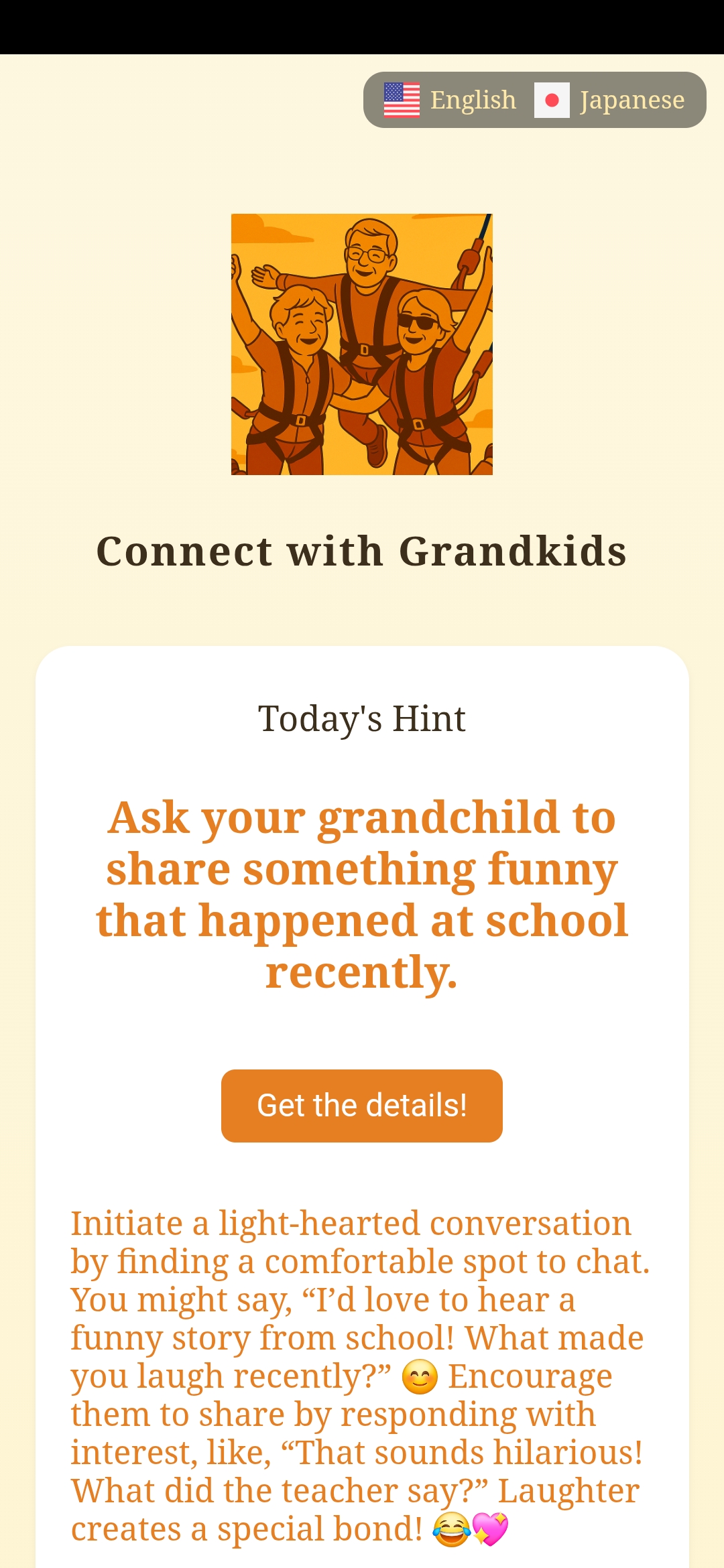
Task: Switch language to Japanese
Action: (x=610, y=100)
